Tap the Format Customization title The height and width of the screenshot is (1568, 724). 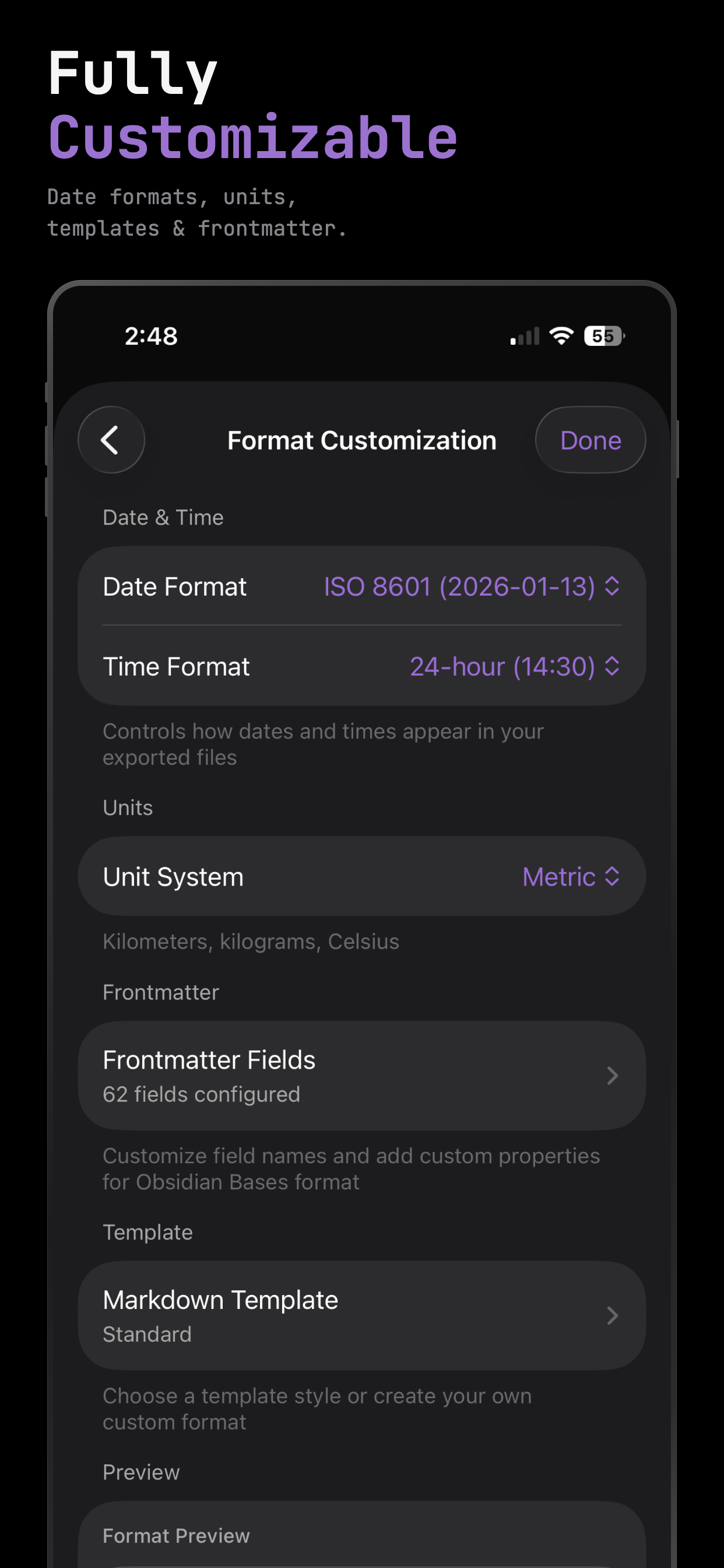click(x=361, y=439)
